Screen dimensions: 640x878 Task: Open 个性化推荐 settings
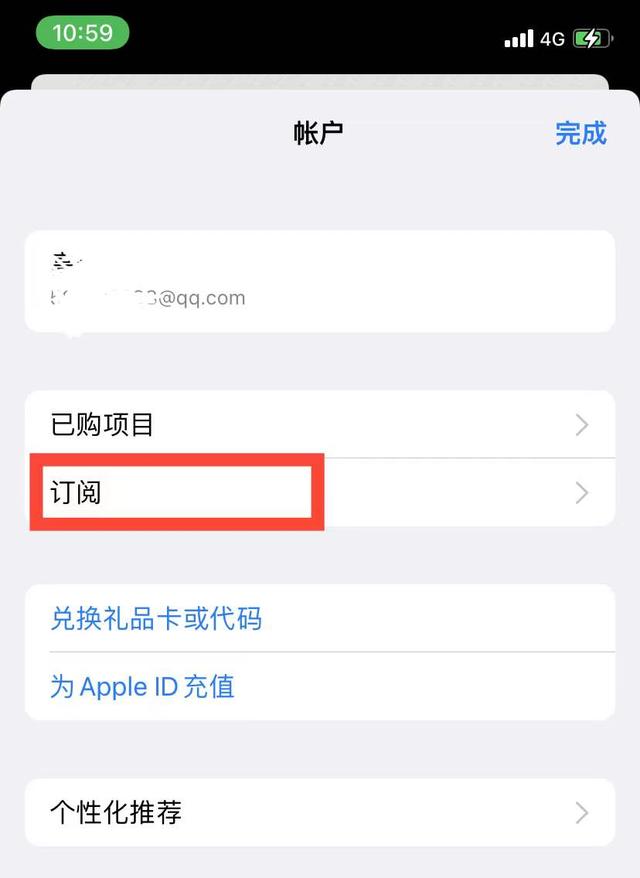click(x=319, y=812)
